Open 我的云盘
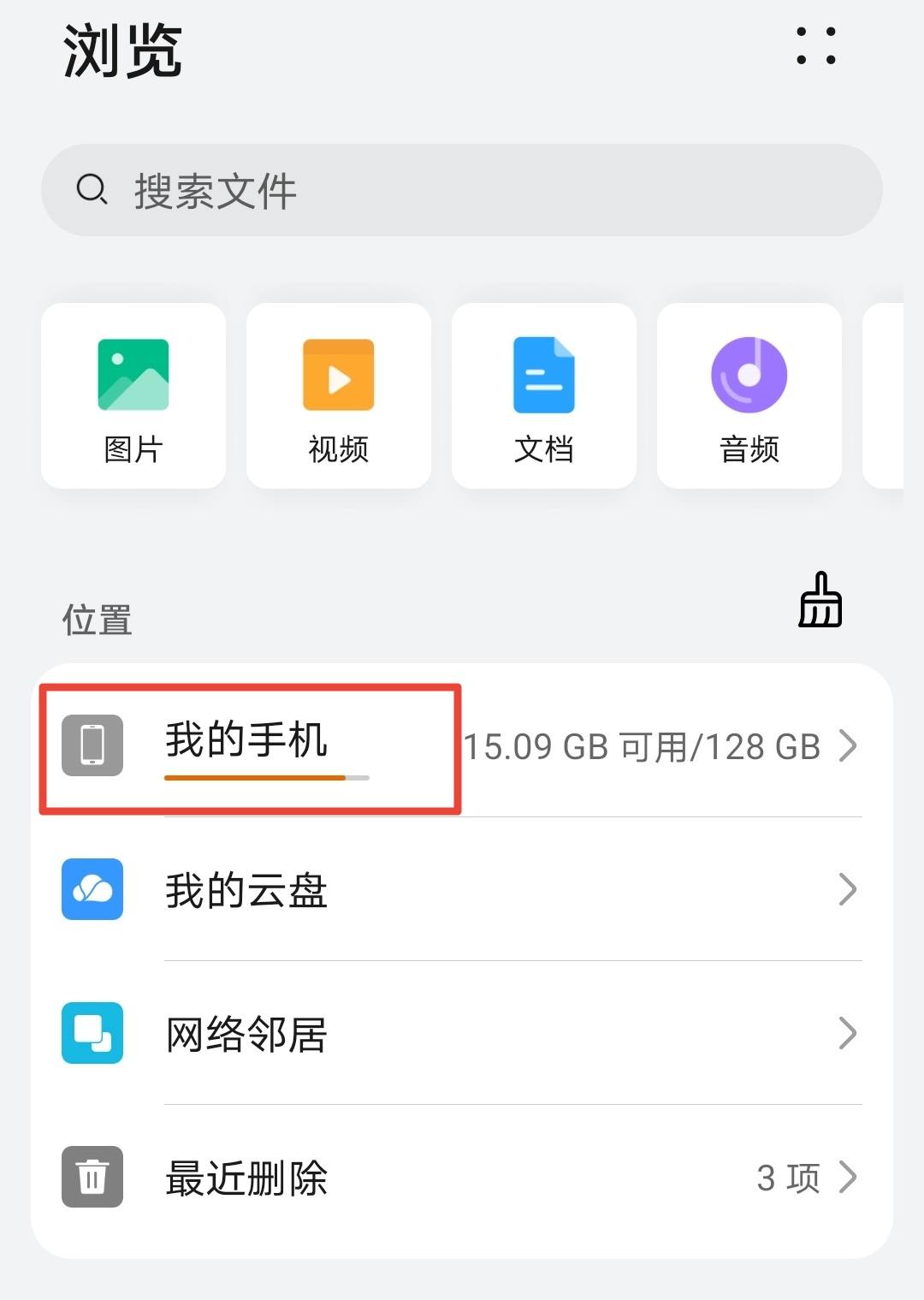This screenshot has height=1300, width=924. [x=462, y=890]
